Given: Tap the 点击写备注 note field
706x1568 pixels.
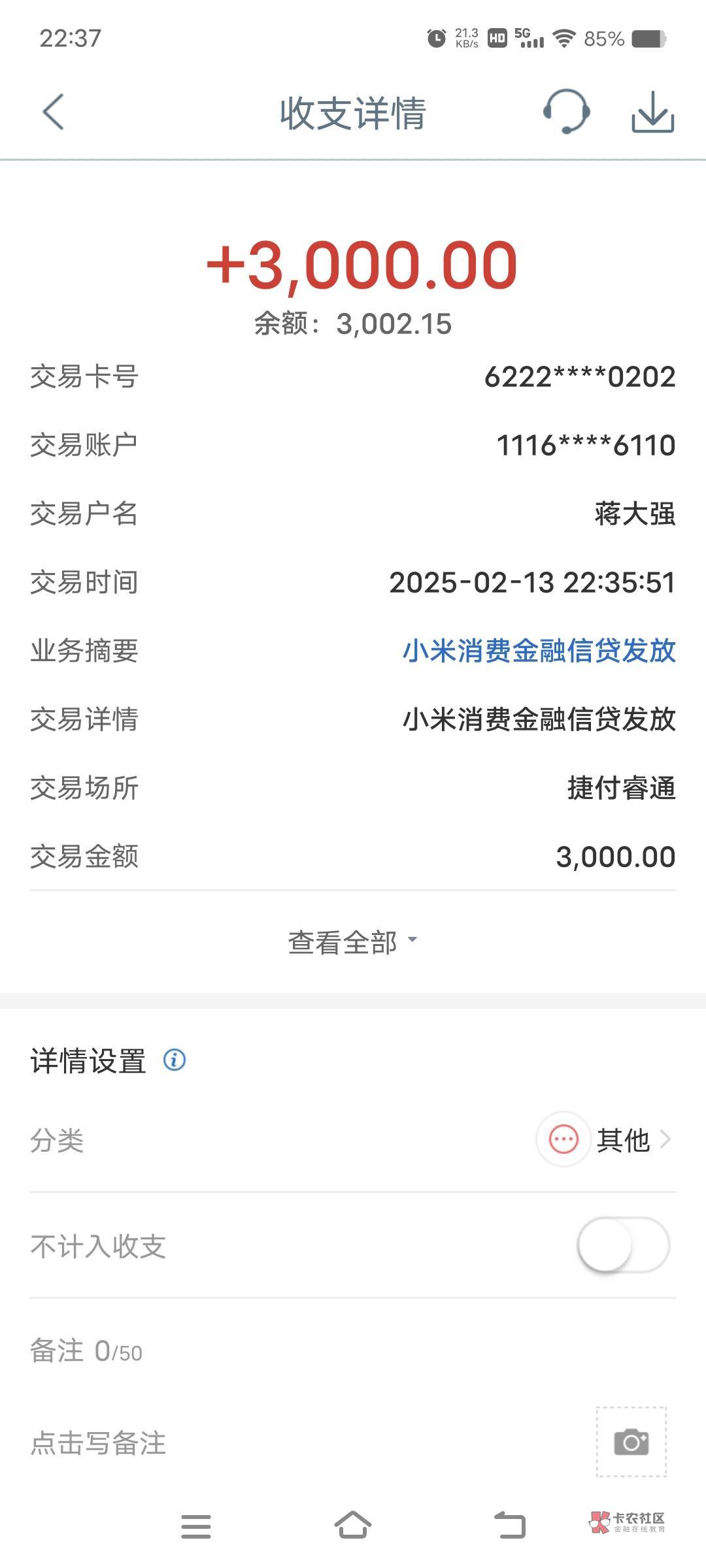Looking at the screenshot, I should [98, 1443].
